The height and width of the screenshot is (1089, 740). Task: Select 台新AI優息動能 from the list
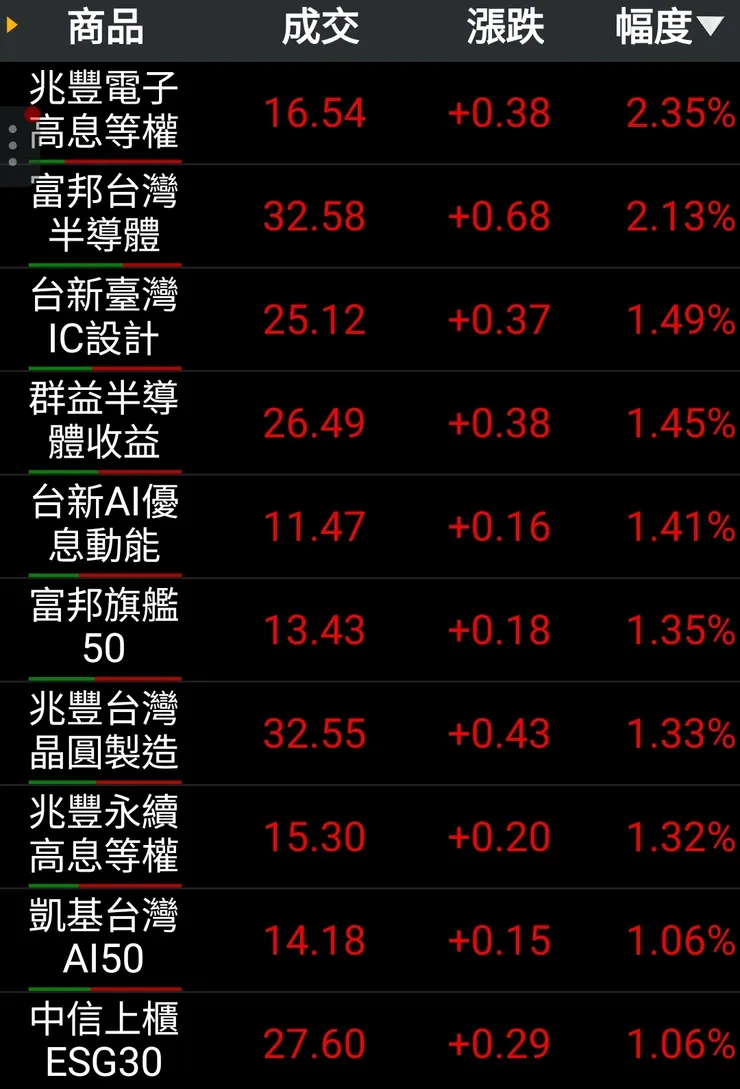point(104,526)
